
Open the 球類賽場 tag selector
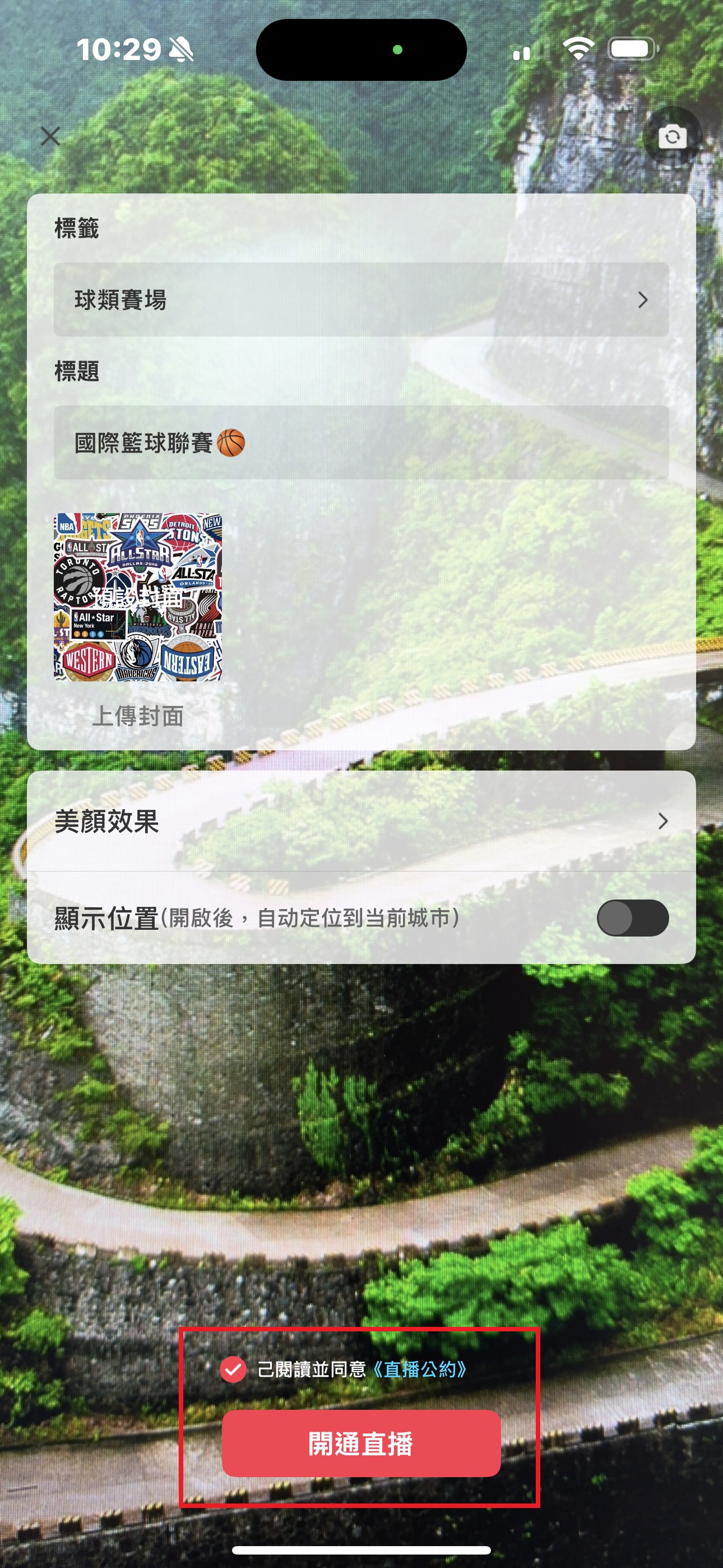click(x=361, y=299)
